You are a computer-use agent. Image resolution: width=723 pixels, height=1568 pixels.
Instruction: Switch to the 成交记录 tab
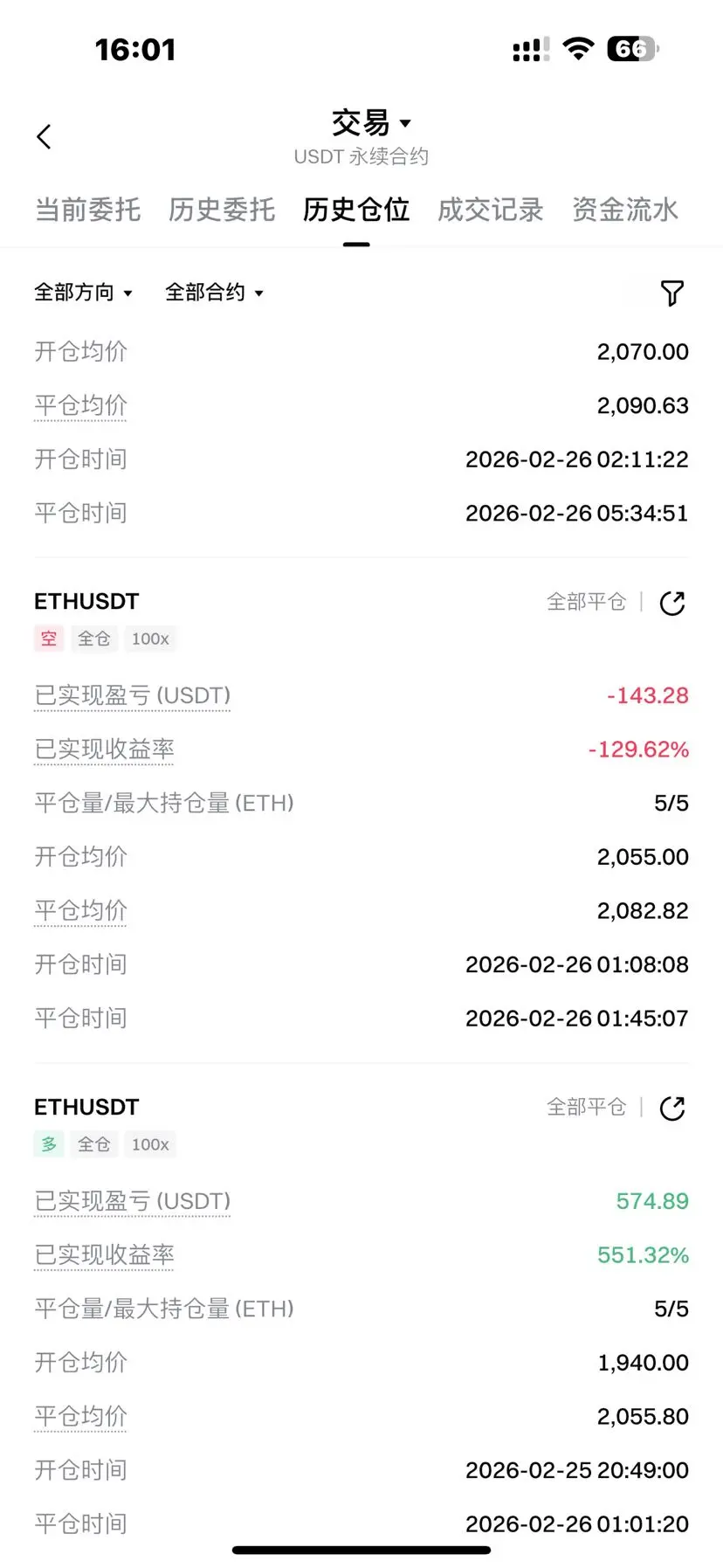(491, 210)
